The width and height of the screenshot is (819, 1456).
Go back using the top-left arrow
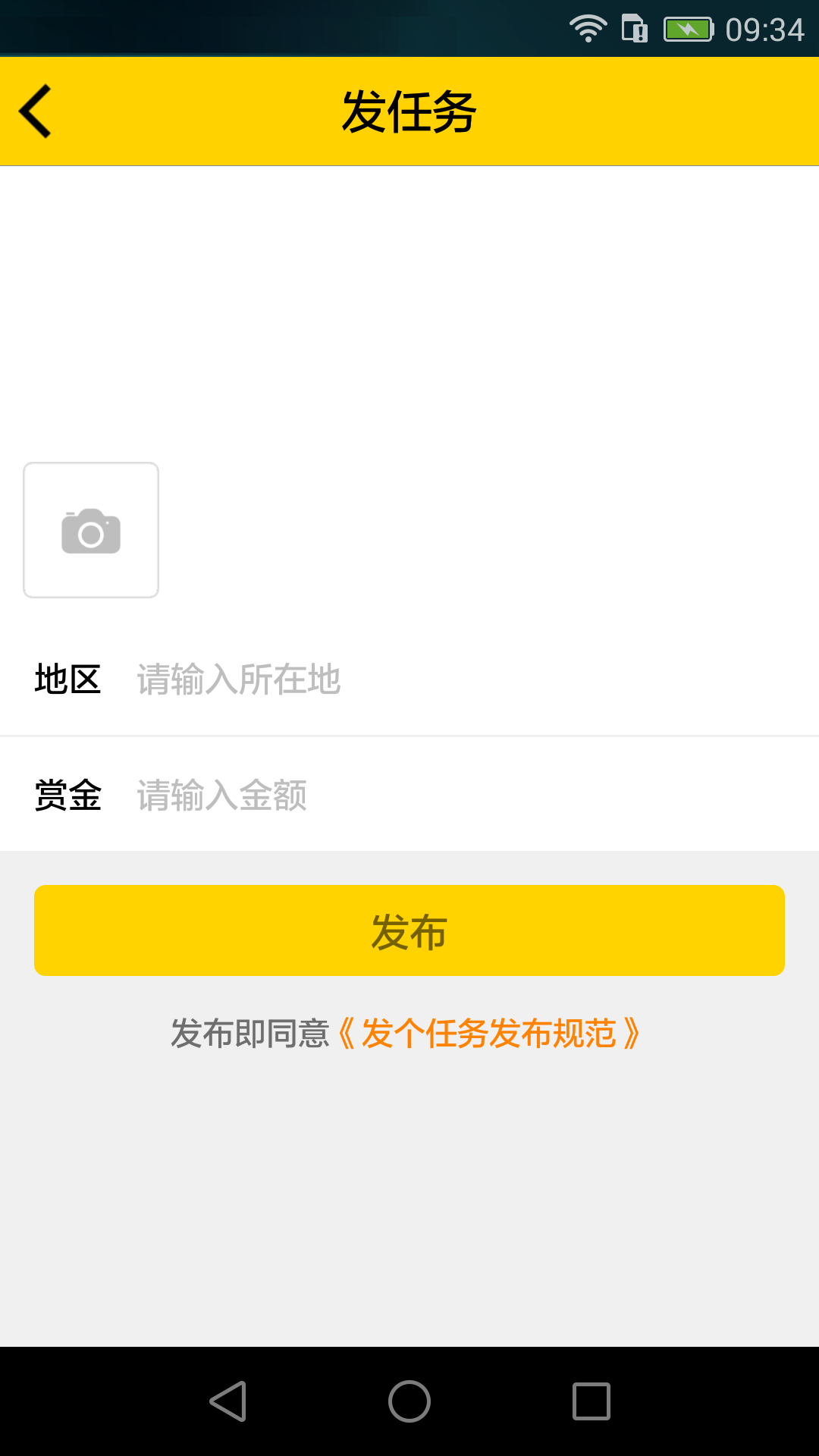pos(36,111)
